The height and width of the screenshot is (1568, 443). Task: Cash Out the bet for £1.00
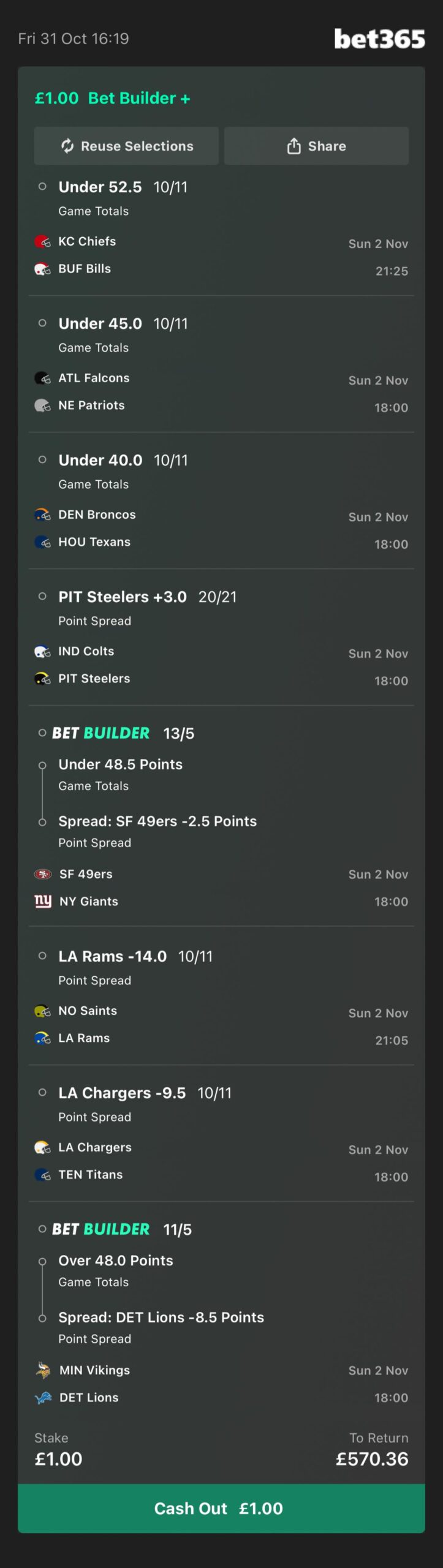coord(221,1508)
